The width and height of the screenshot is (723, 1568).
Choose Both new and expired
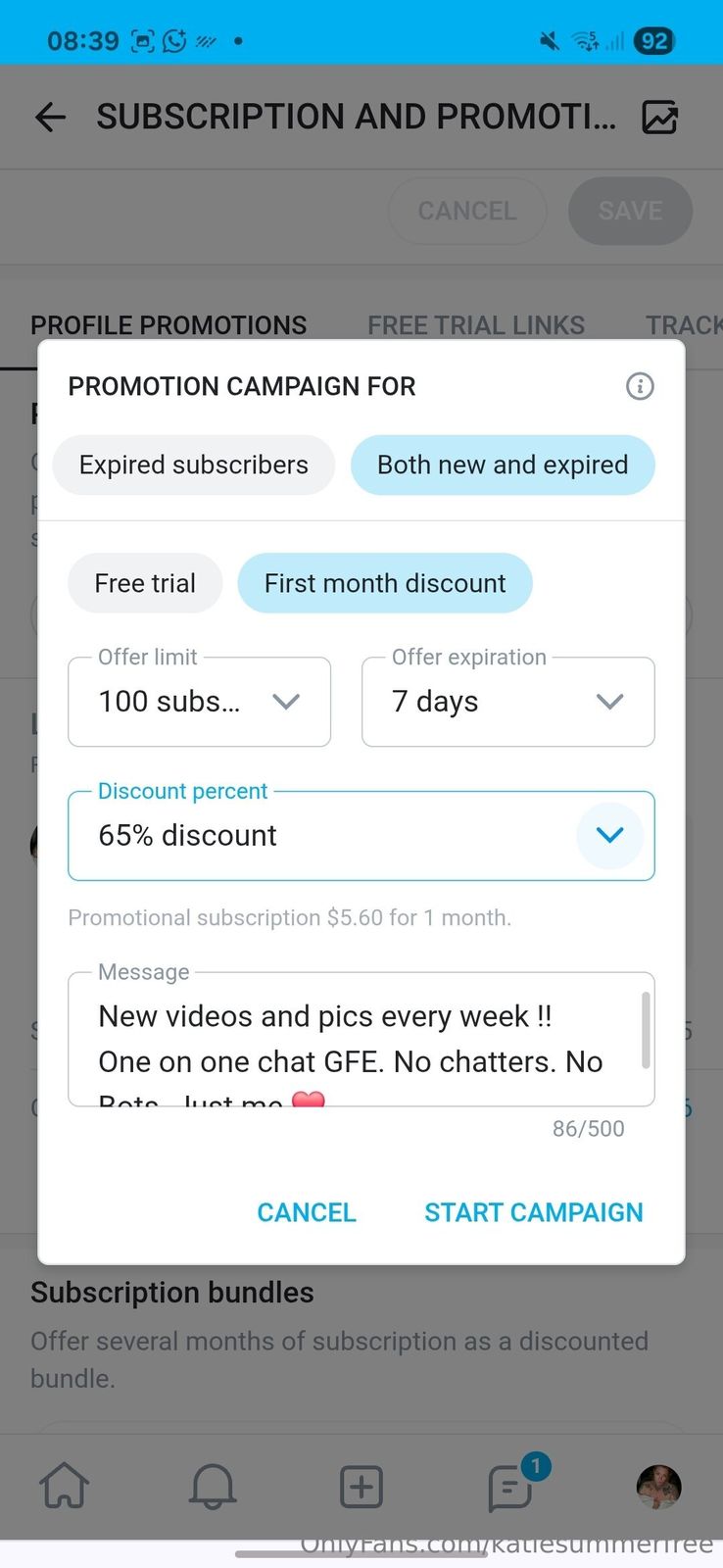point(503,465)
